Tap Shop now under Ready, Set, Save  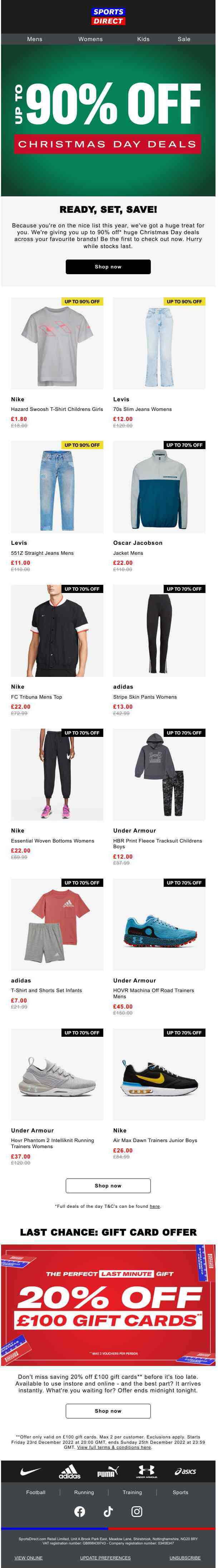pyautogui.click(x=108, y=267)
